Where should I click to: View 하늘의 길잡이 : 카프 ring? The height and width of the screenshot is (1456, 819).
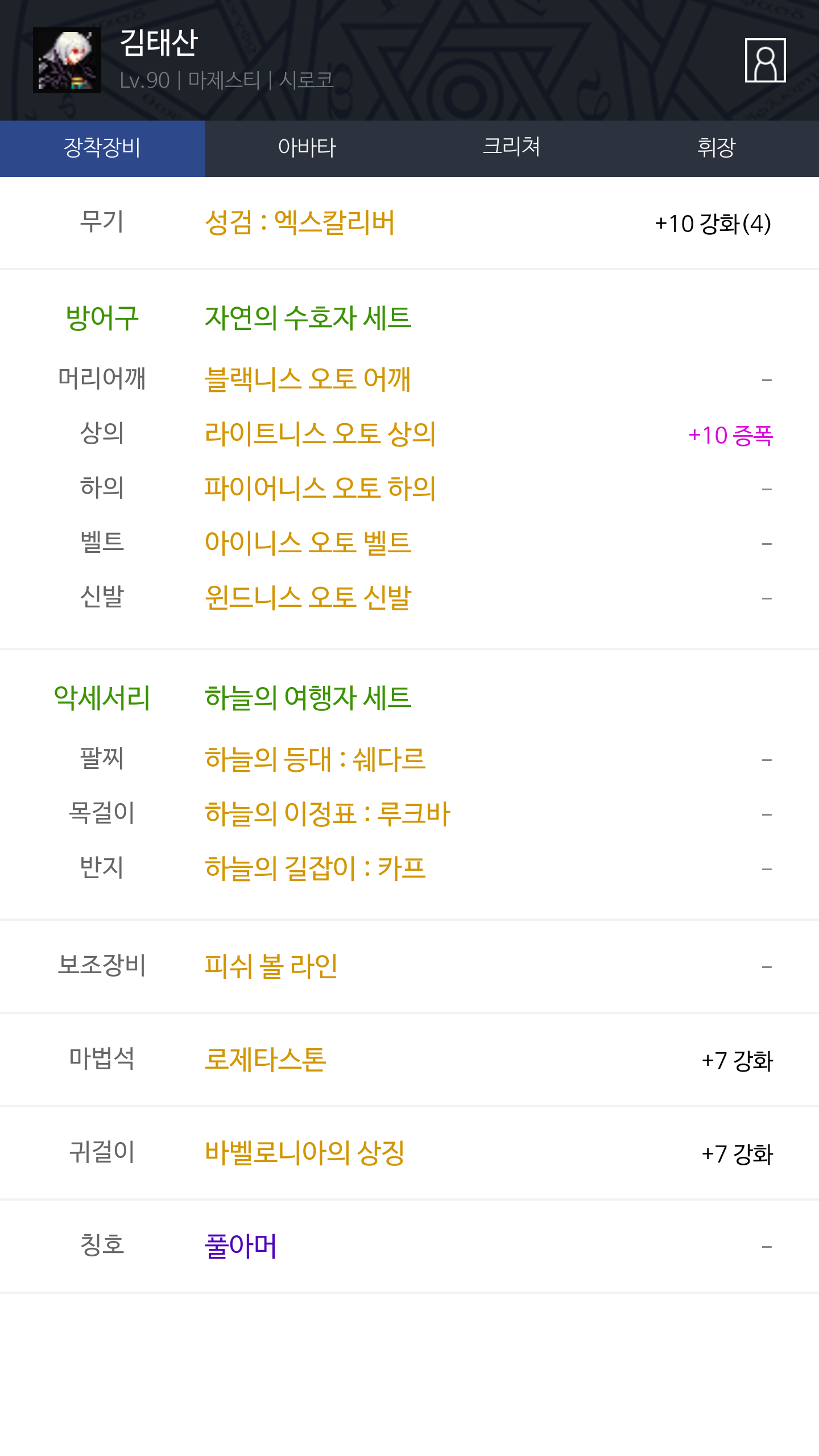point(315,868)
